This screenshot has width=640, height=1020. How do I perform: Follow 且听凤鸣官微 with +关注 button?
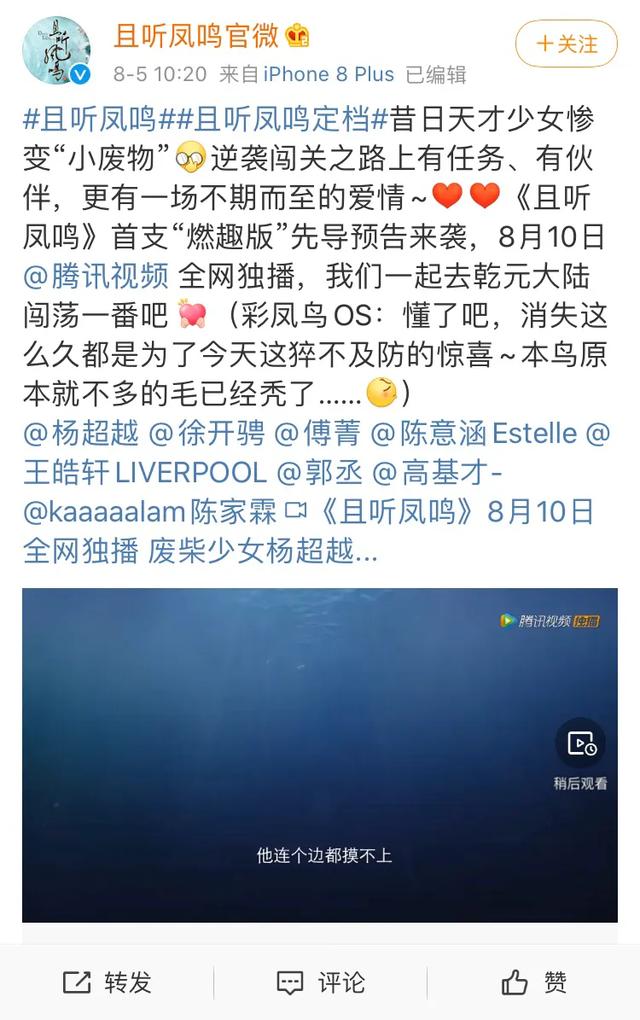click(566, 44)
